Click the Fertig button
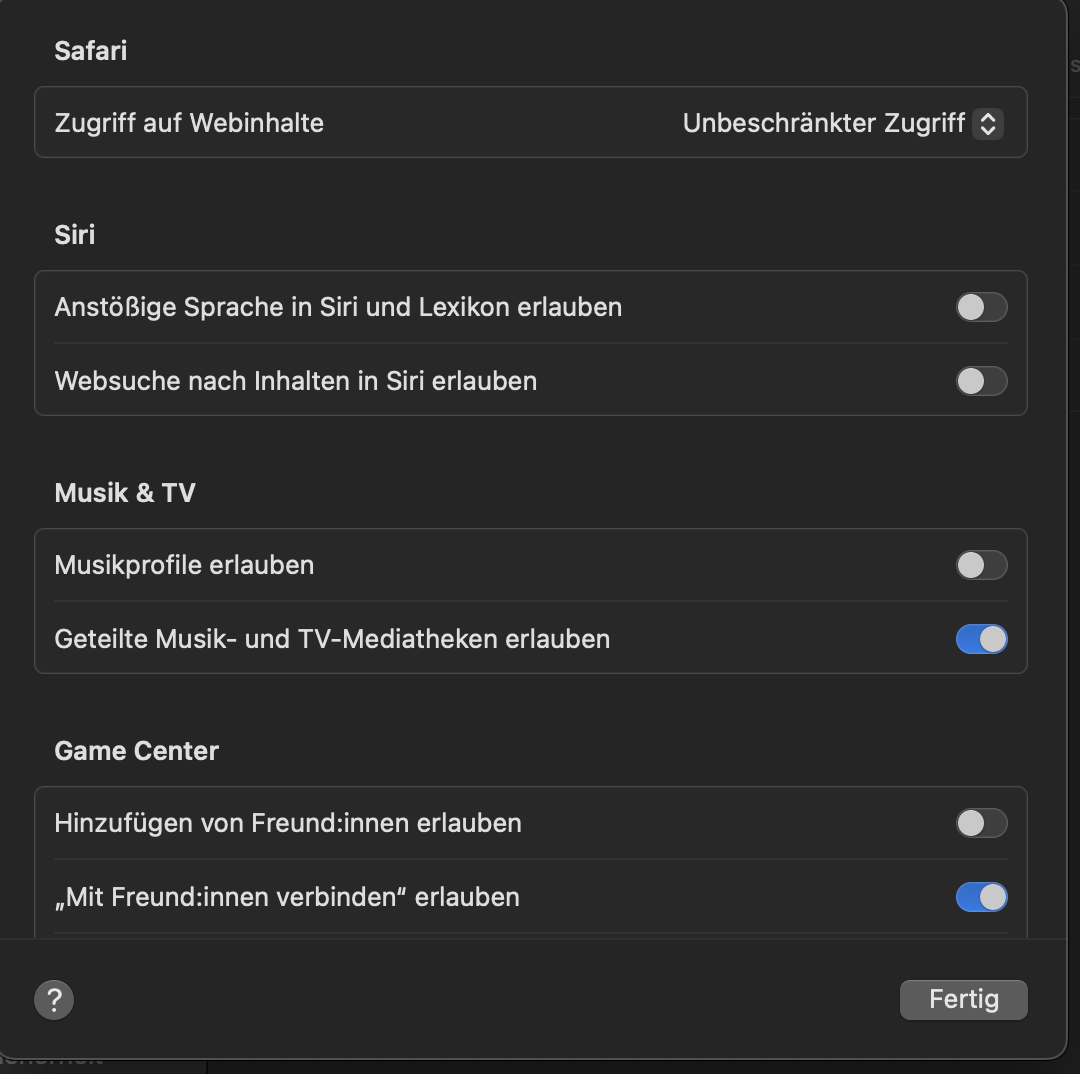The image size is (1080, 1074). (964, 1000)
